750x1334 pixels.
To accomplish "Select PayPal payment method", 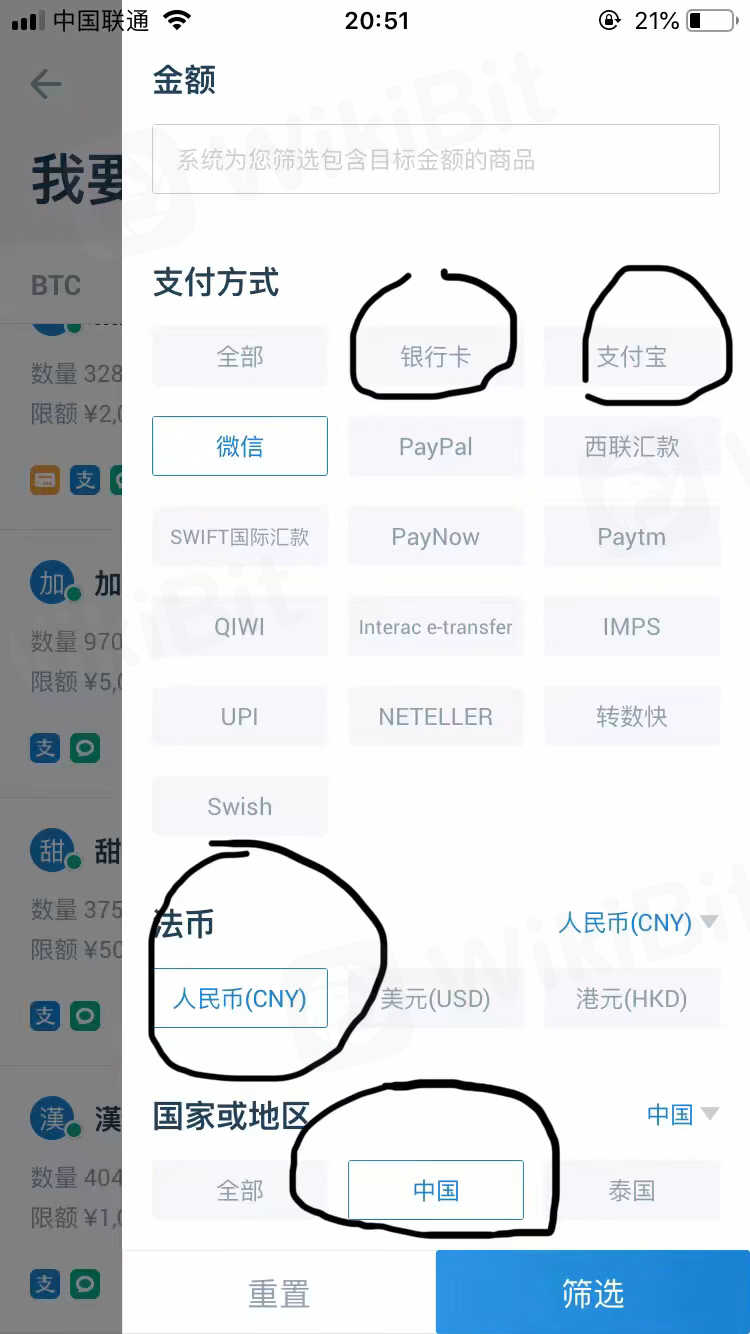I will [x=435, y=446].
